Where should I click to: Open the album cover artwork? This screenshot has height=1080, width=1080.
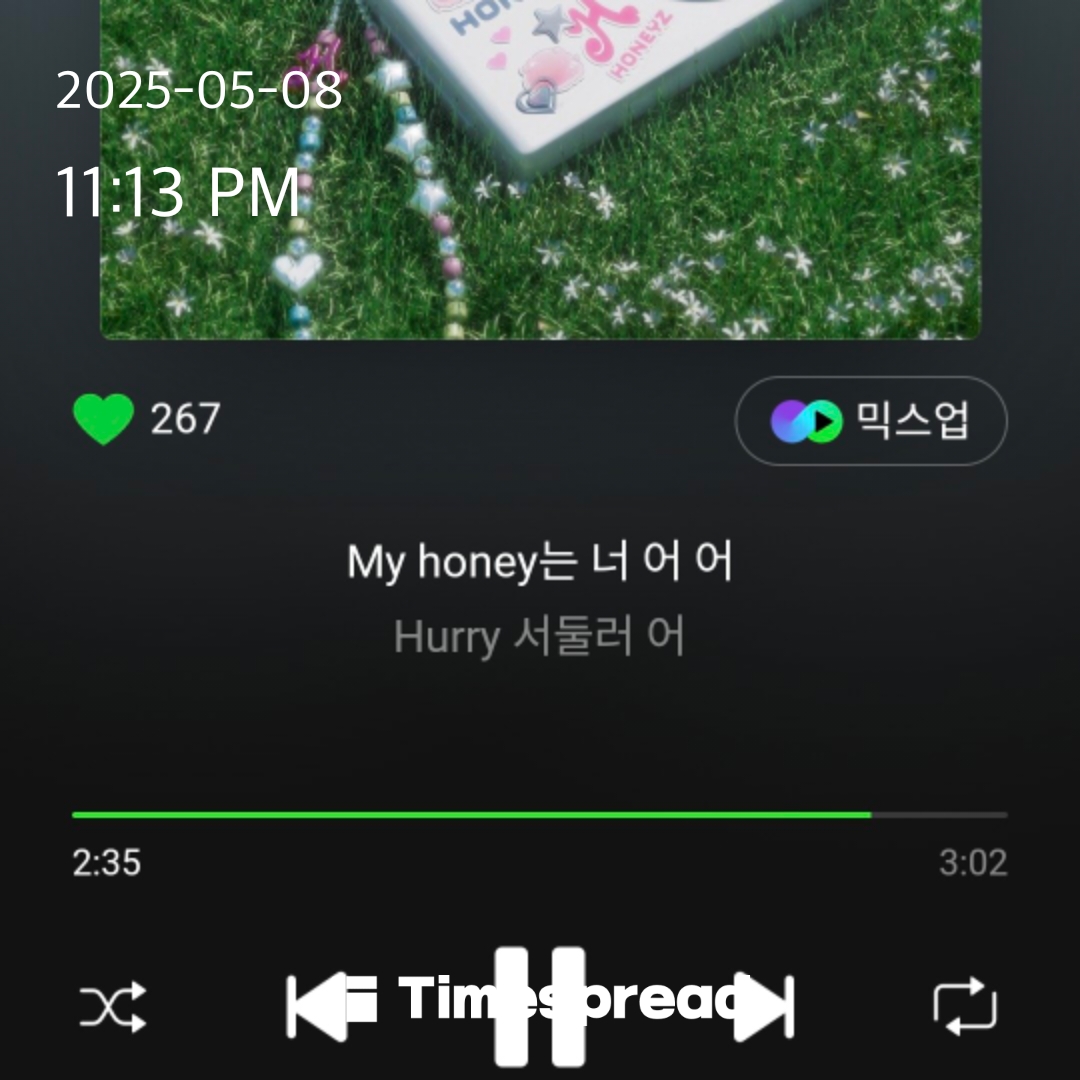[540, 170]
